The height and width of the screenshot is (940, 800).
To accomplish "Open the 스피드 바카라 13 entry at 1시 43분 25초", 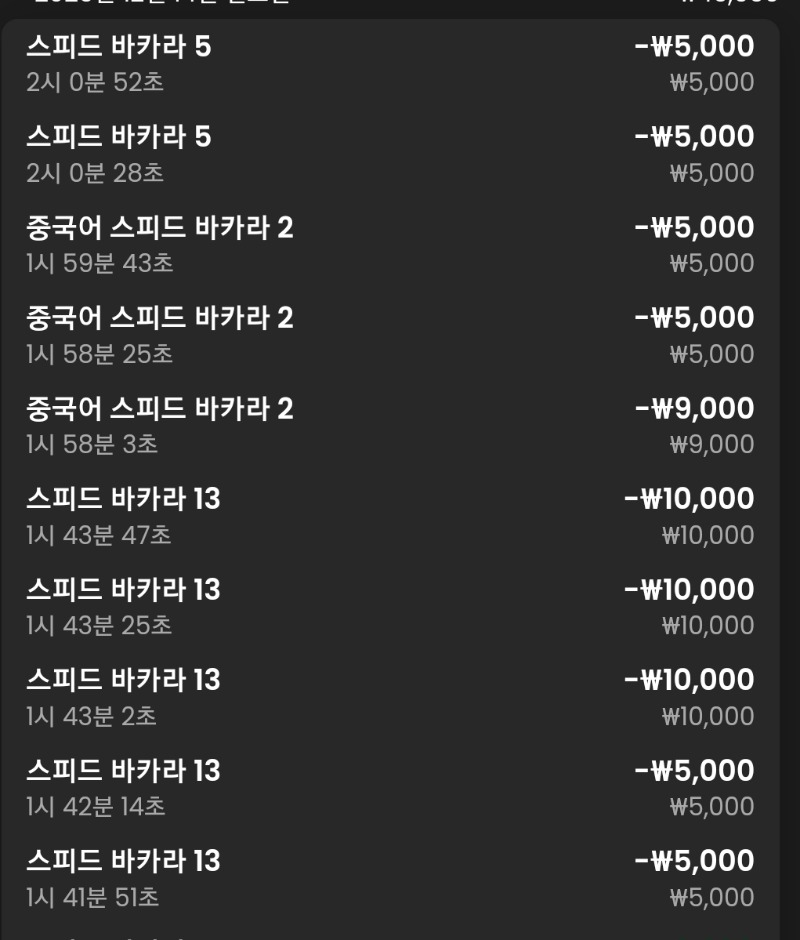I will [400, 606].
